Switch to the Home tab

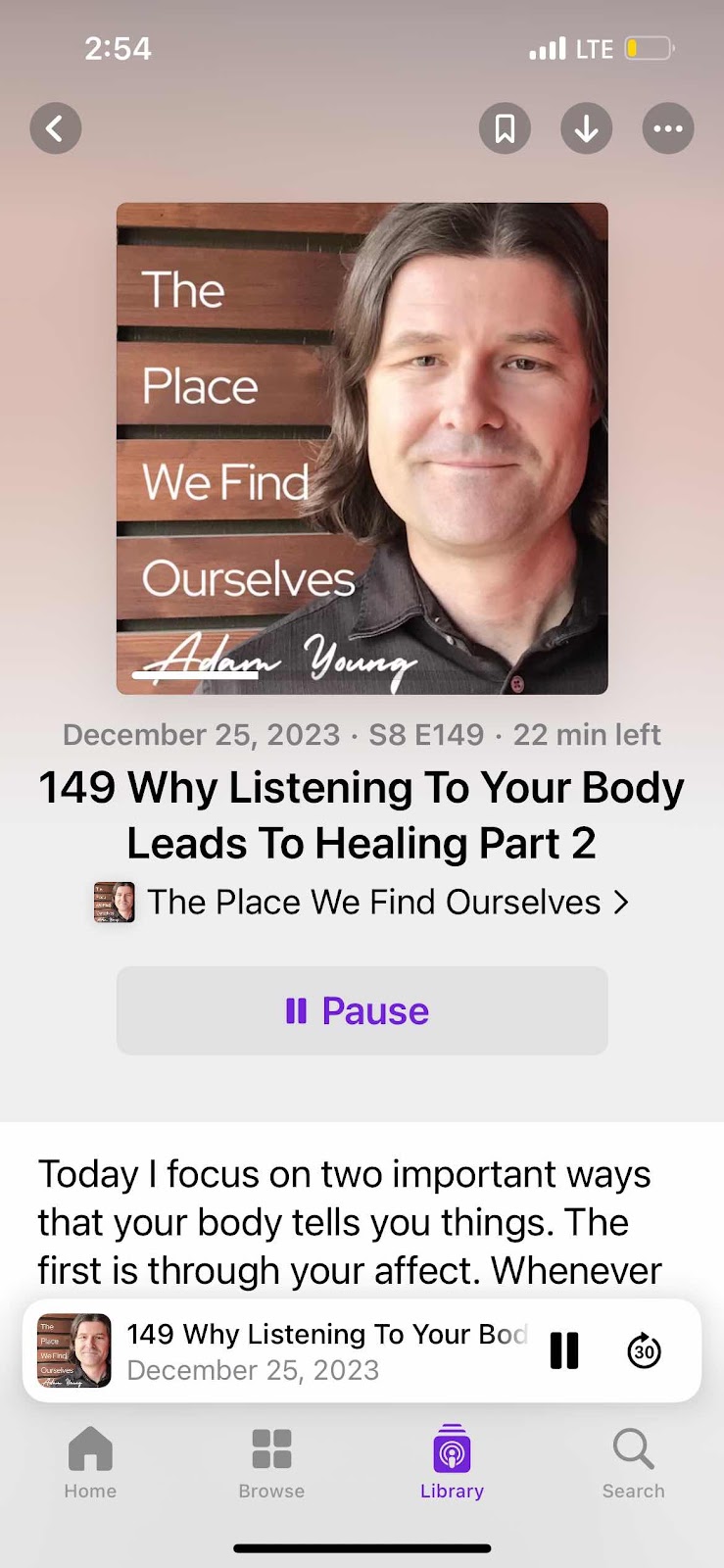tap(90, 1462)
